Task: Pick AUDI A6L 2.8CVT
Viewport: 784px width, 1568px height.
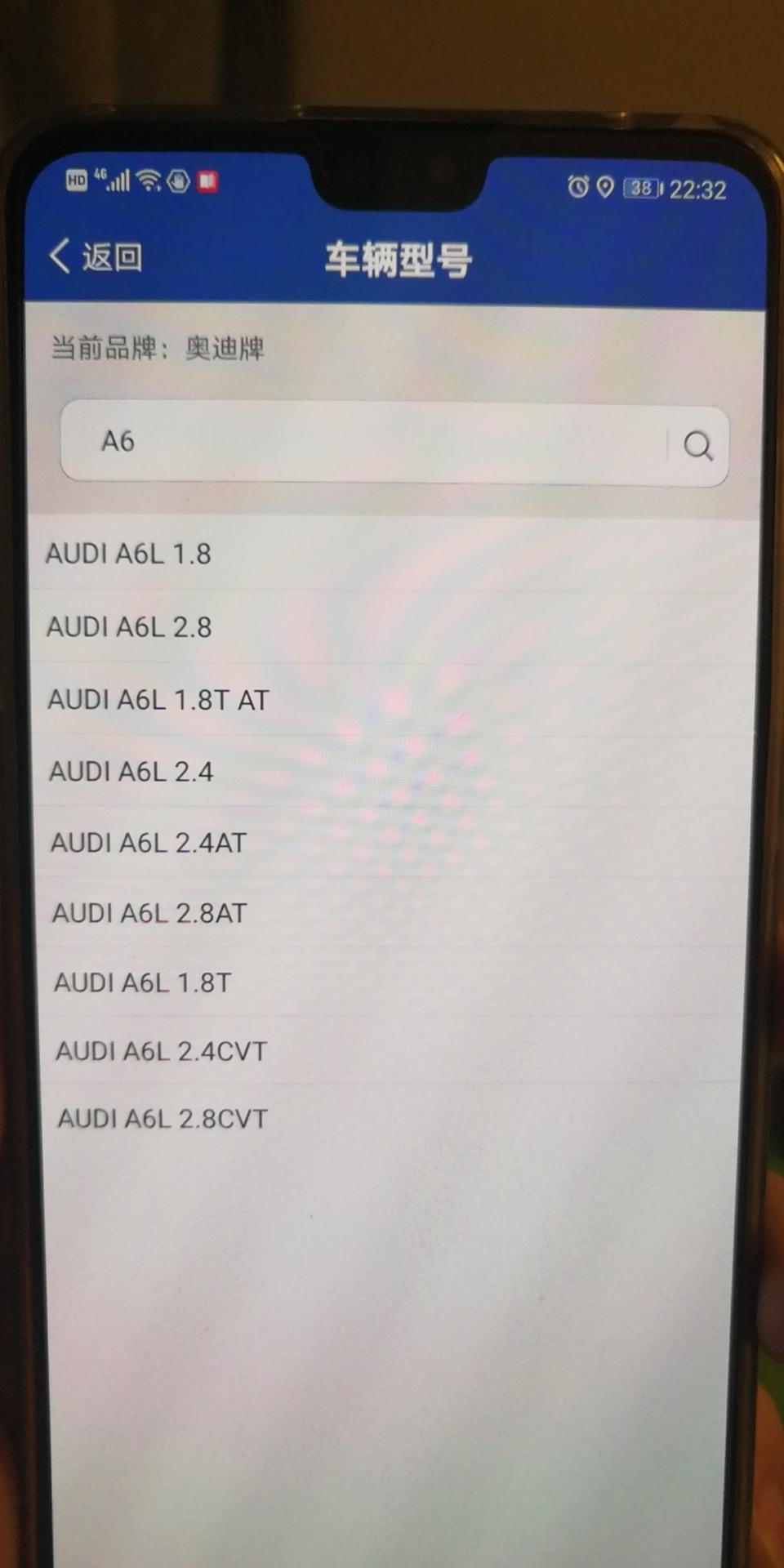Action: pos(163,1119)
